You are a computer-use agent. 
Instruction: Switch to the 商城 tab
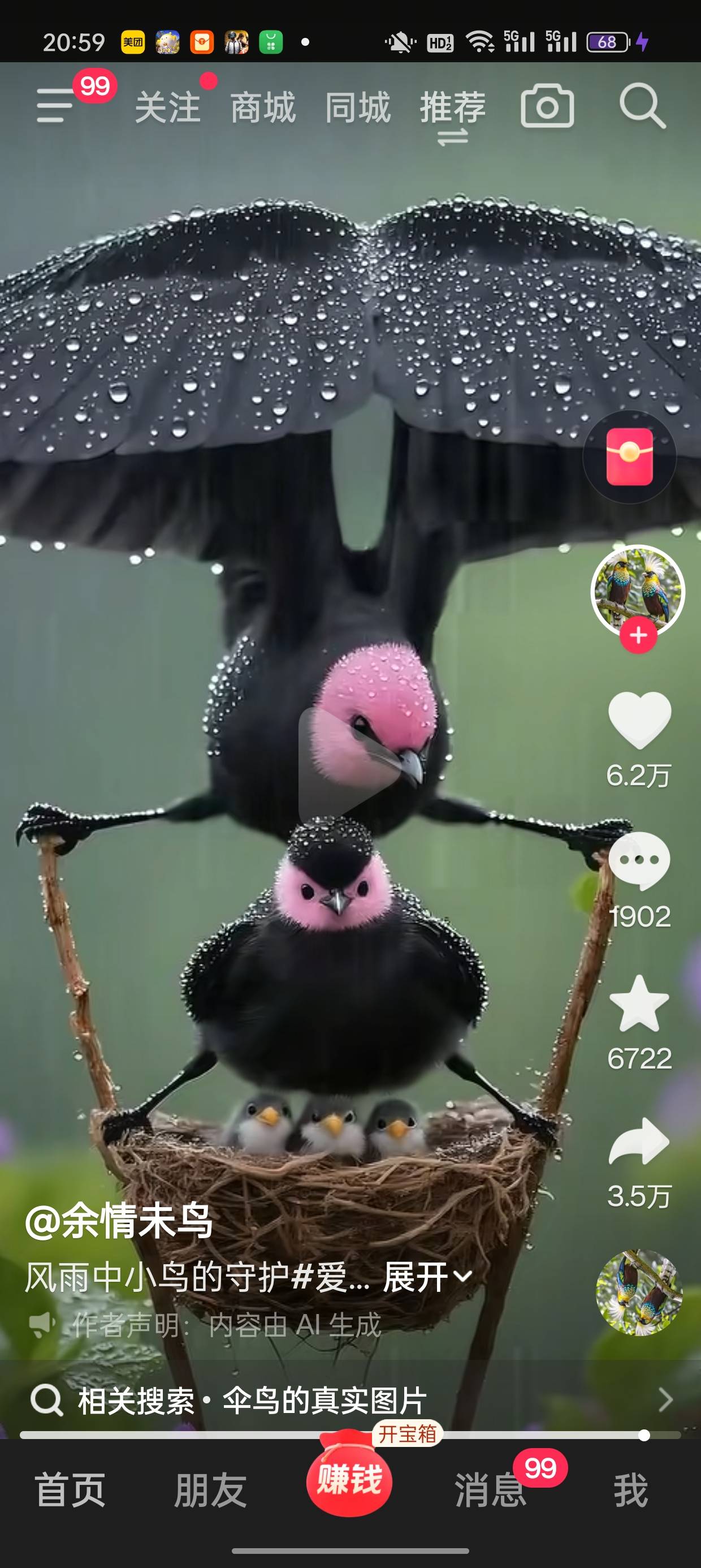pyautogui.click(x=263, y=107)
